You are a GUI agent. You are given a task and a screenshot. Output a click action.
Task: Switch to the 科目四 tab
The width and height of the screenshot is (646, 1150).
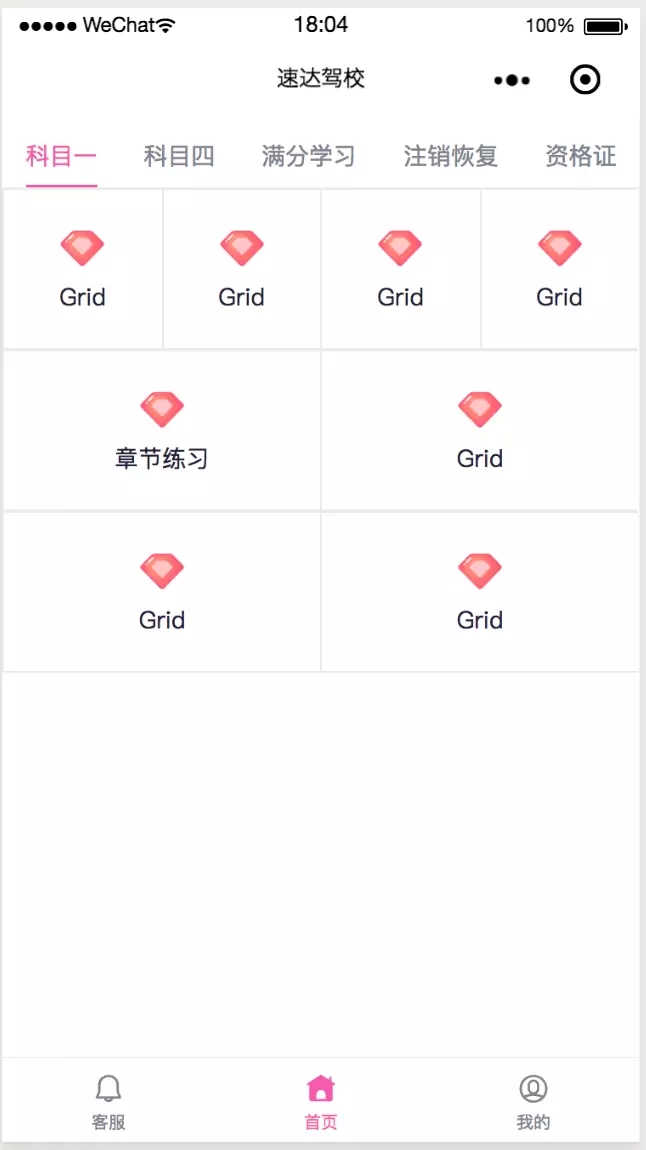click(179, 155)
